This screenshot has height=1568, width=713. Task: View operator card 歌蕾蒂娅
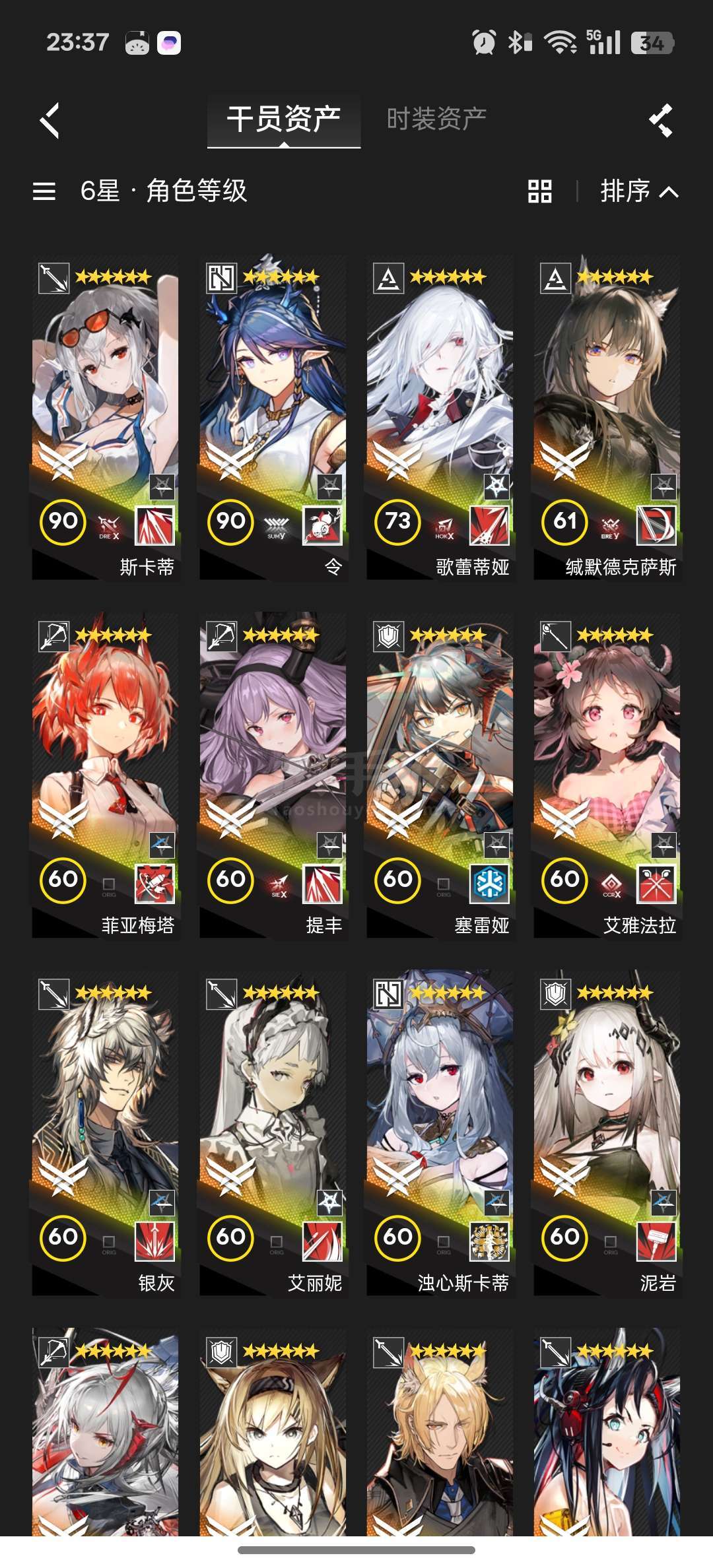pos(440,418)
